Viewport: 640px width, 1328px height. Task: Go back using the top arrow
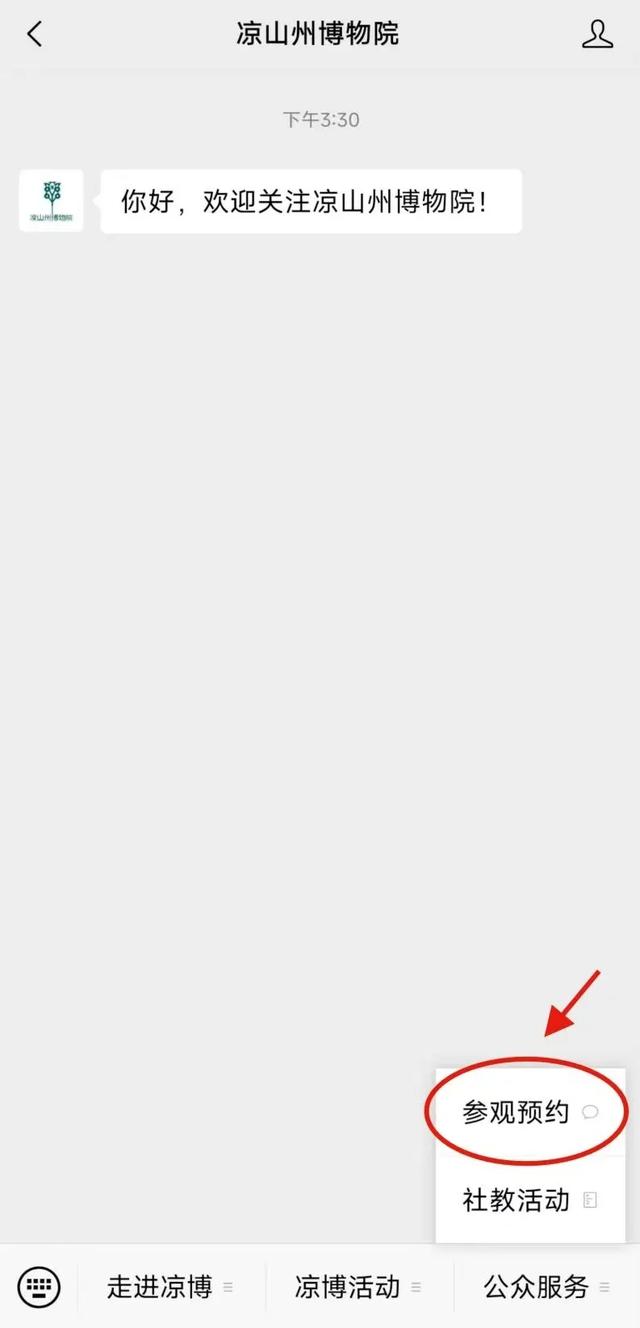click(x=34, y=34)
